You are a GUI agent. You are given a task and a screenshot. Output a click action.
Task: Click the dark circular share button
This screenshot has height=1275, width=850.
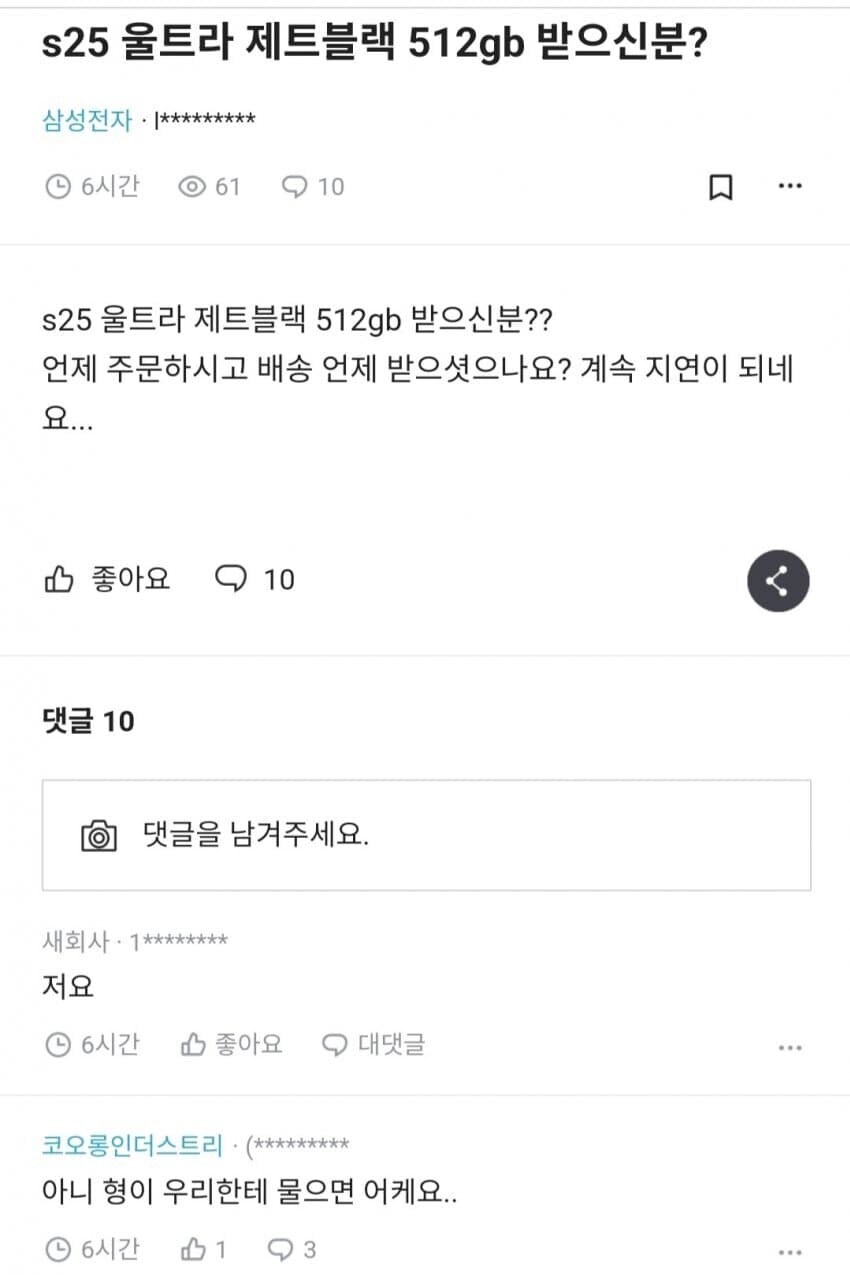(778, 581)
